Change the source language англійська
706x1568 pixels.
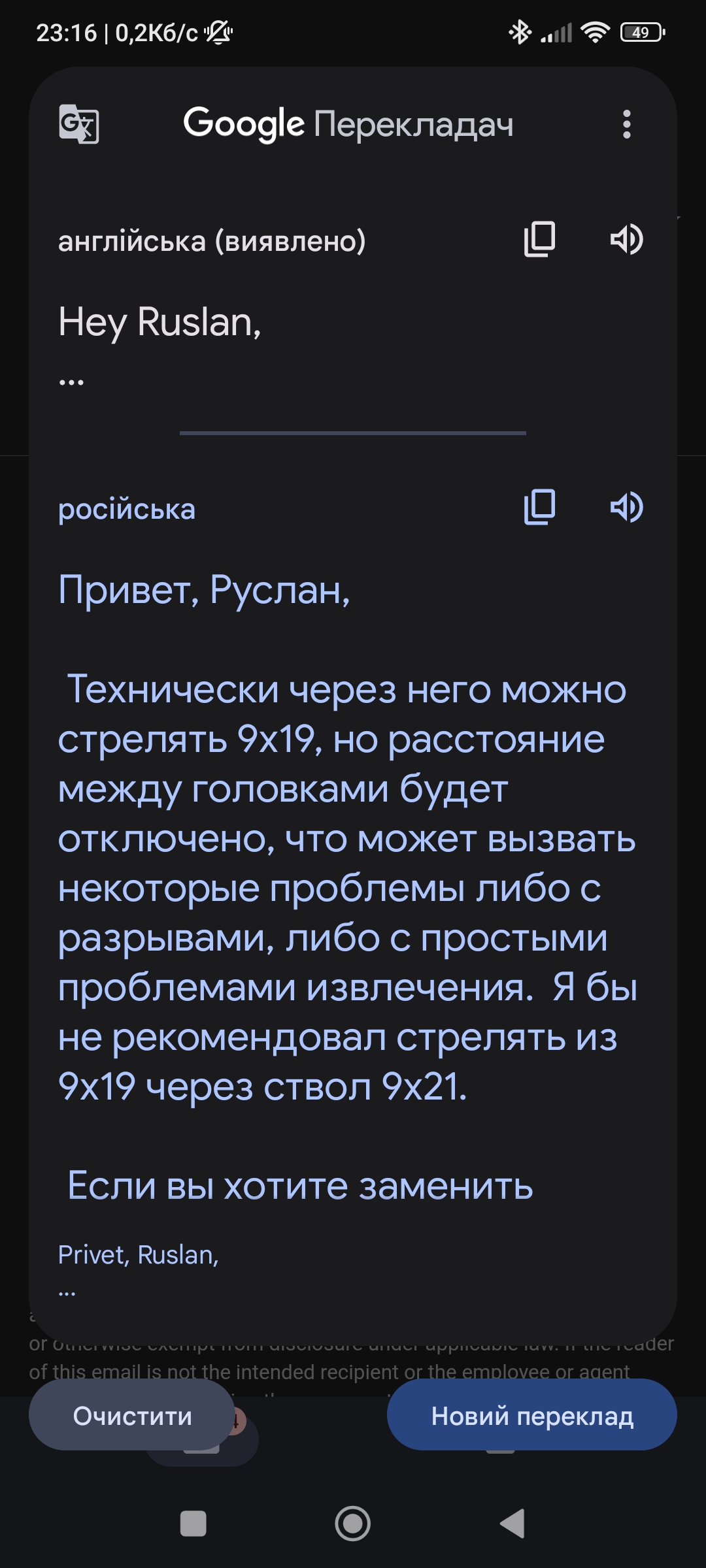click(x=211, y=241)
